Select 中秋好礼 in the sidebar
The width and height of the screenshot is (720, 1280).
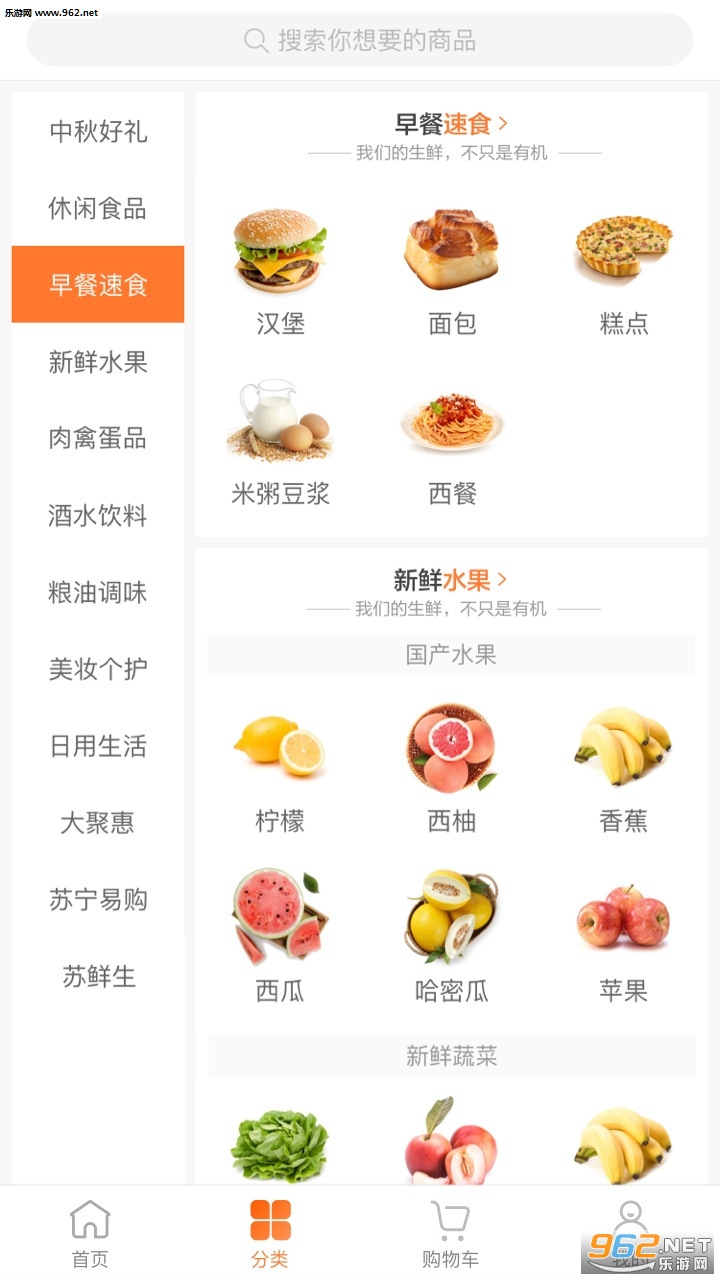click(98, 131)
